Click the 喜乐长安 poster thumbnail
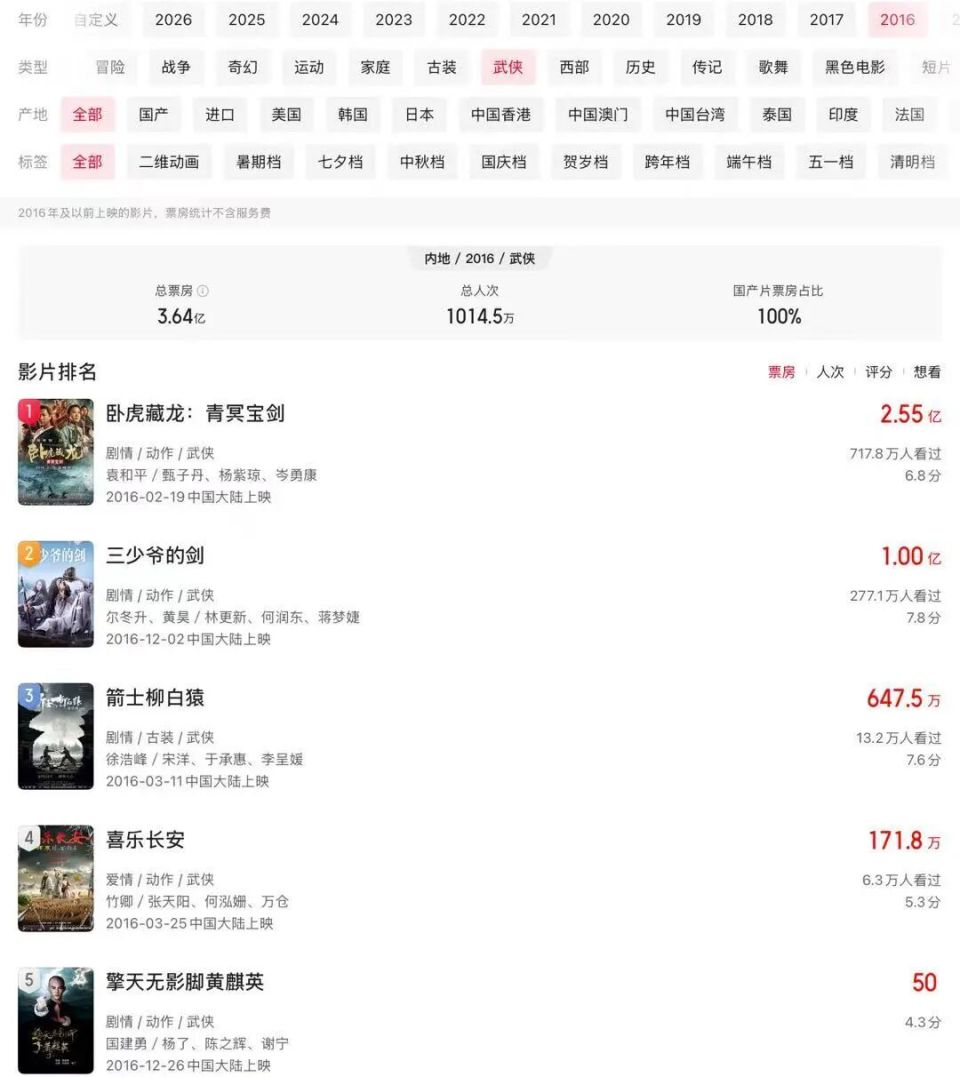Screen dimensions: 960x1077 [x=56, y=878]
